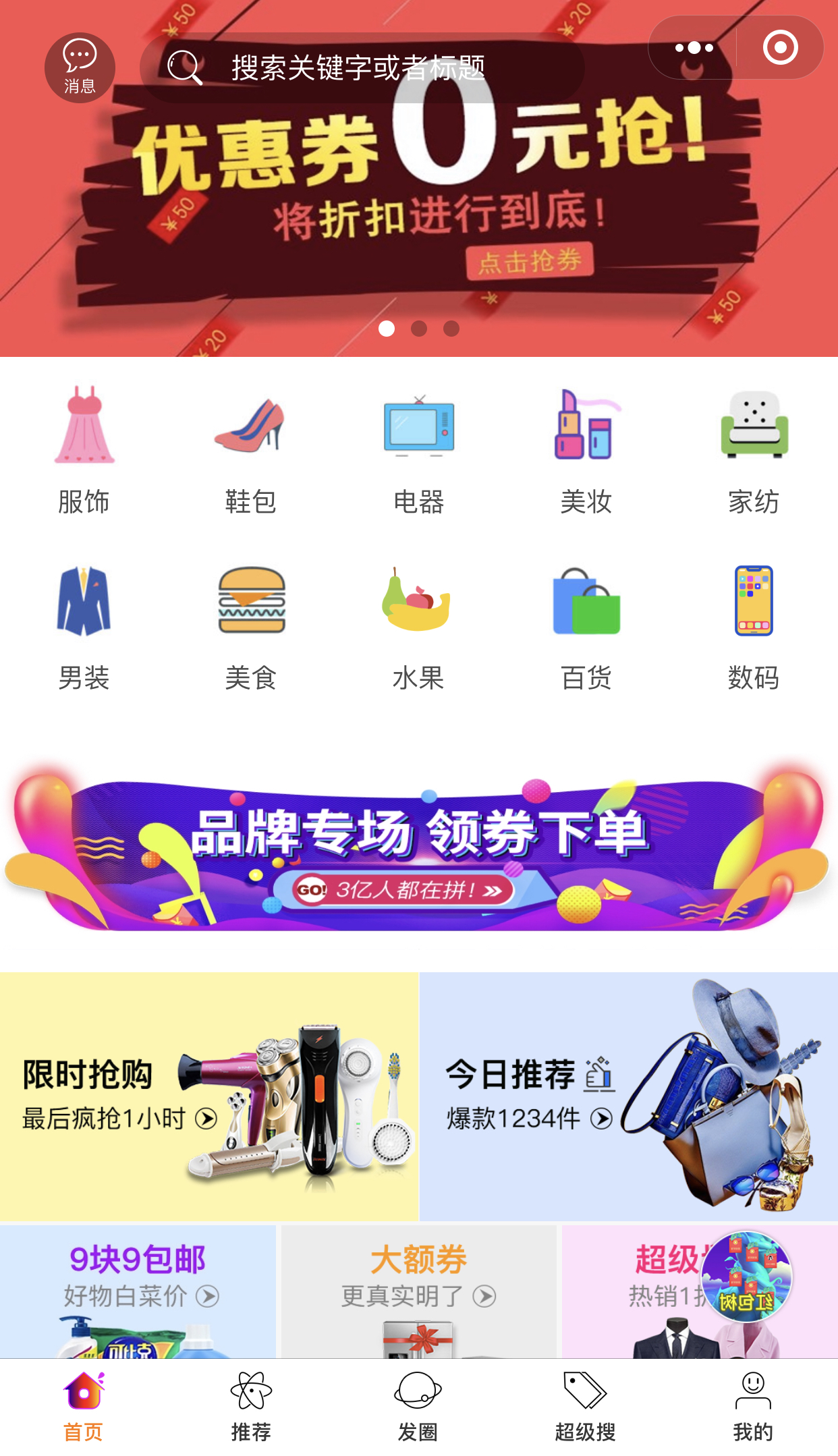Open the three-dot mini program menu
The height and width of the screenshot is (1456, 838).
[x=694, y=48]
